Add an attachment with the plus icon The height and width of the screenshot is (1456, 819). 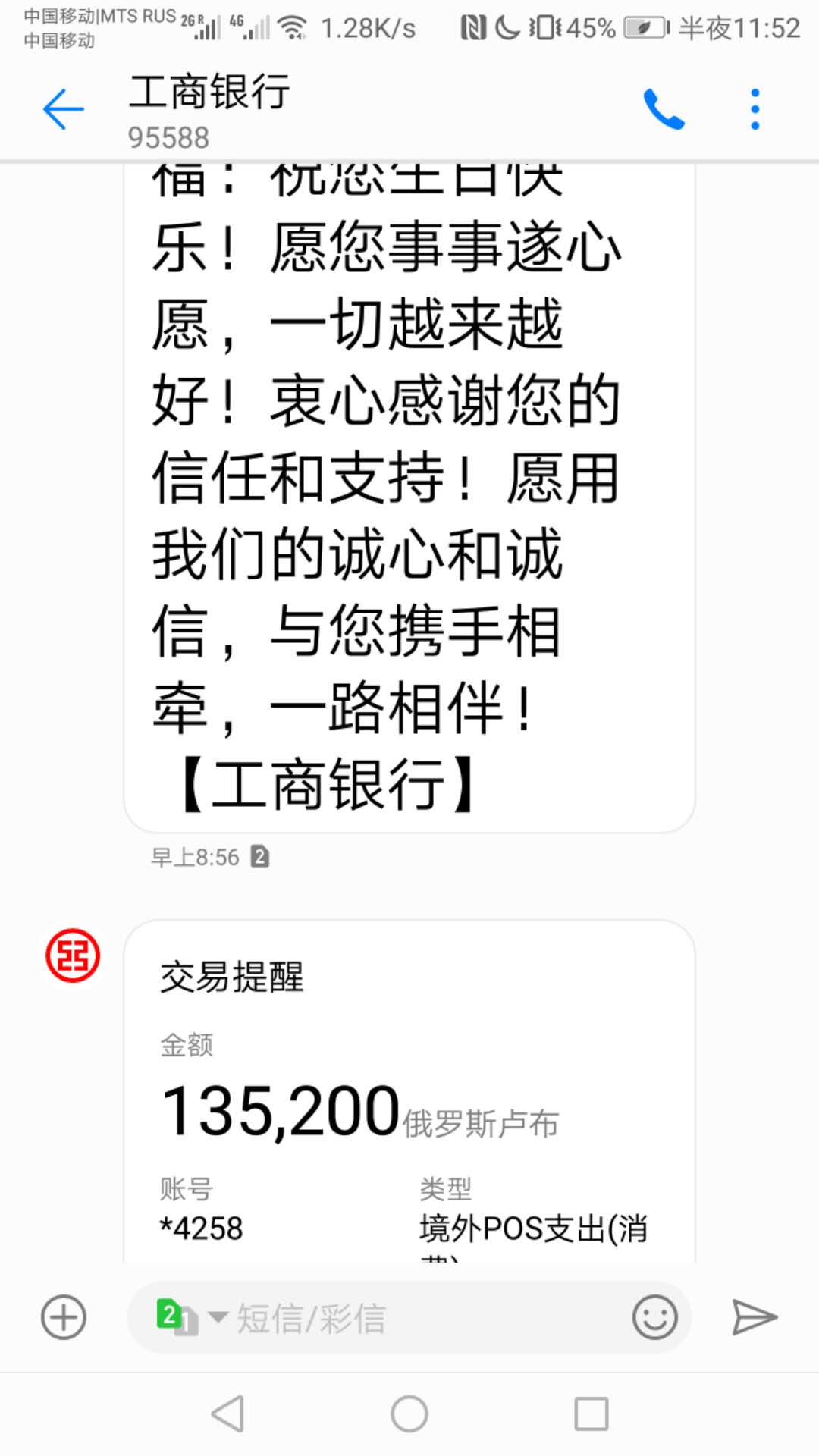64,1317
